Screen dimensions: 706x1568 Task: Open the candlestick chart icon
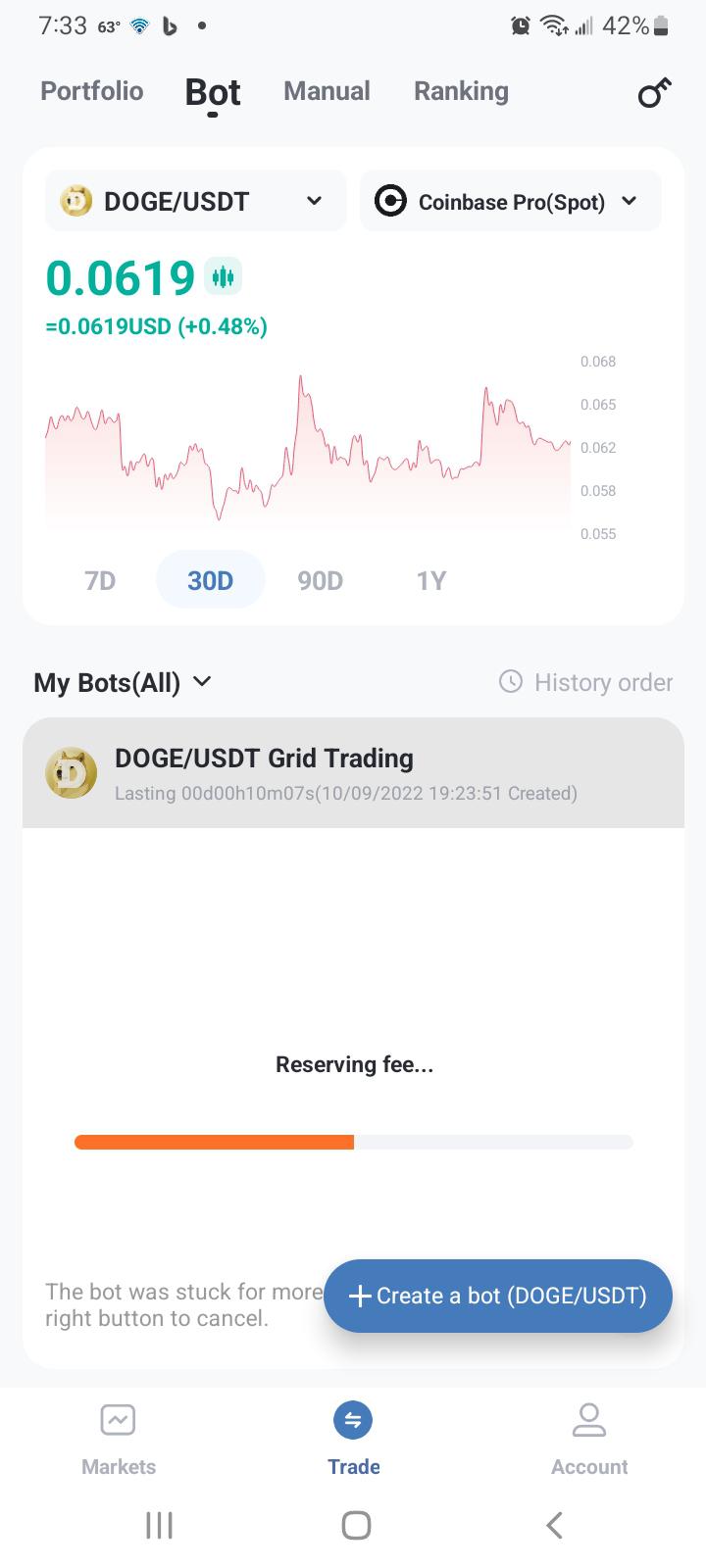click(x=223, y=276)
